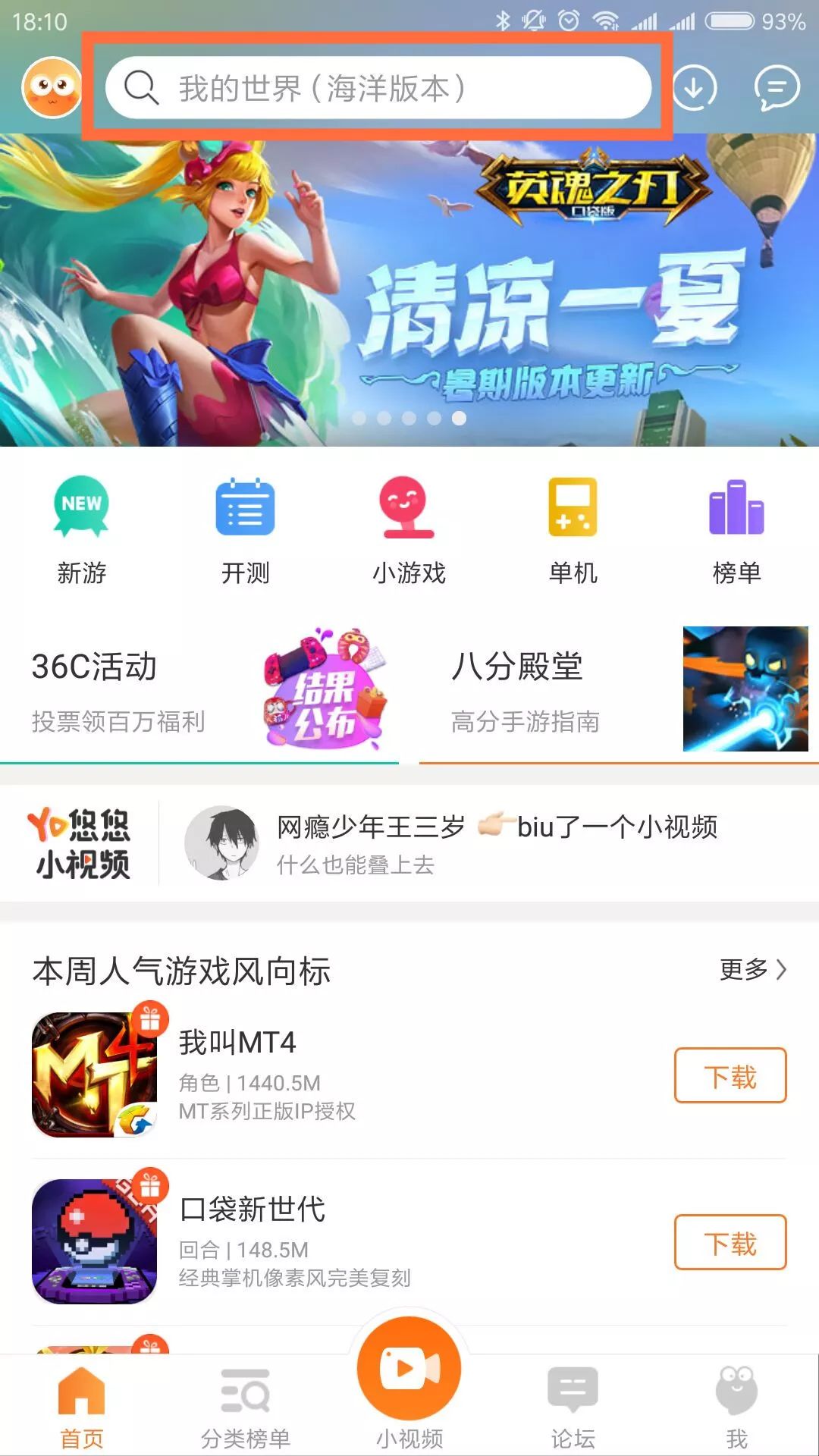Tap the central 小视频 camera button
The width and height of the screenshot is (819, 1456).
coord(408,1365)
